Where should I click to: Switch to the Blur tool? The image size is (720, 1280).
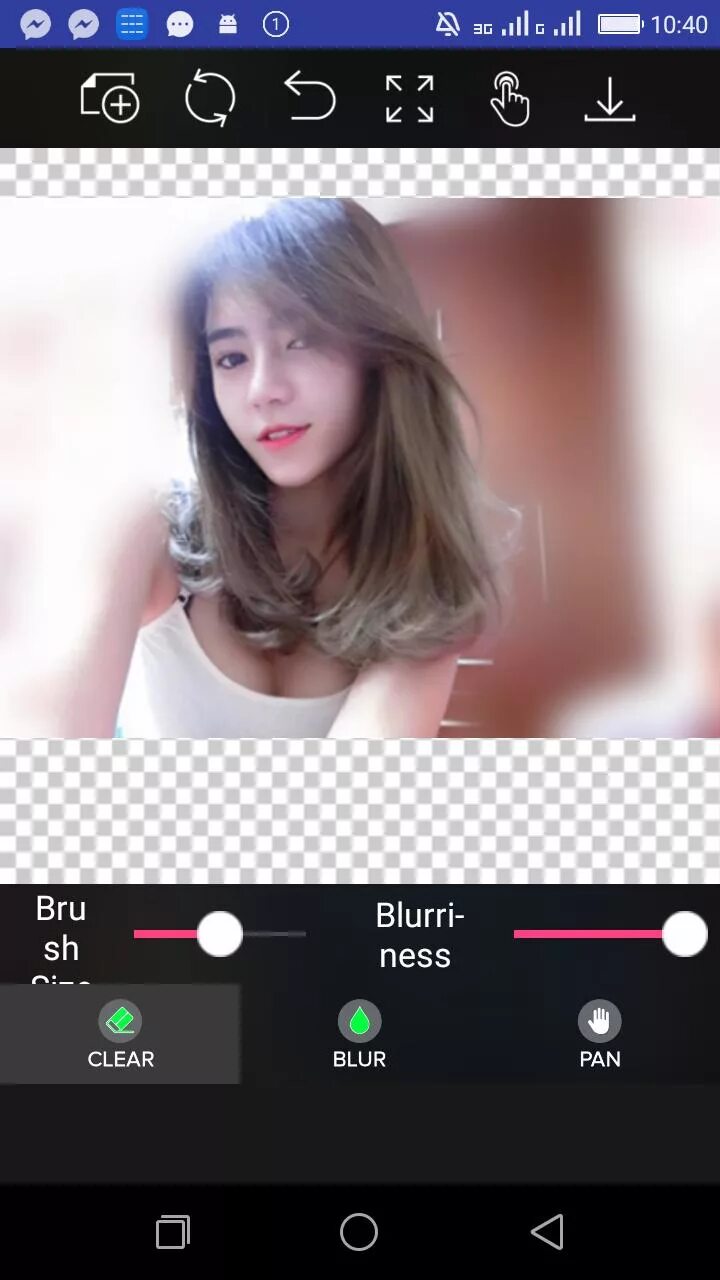coord(359,1035)
